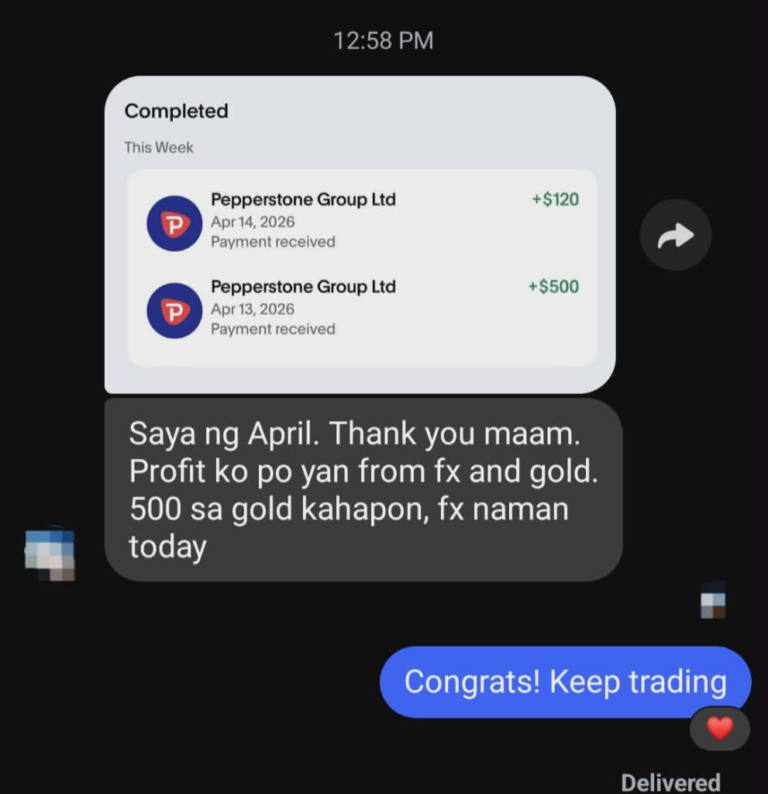Forward the Pepperstone payment screenshot
Screen dimensions: 768x794
675,235
